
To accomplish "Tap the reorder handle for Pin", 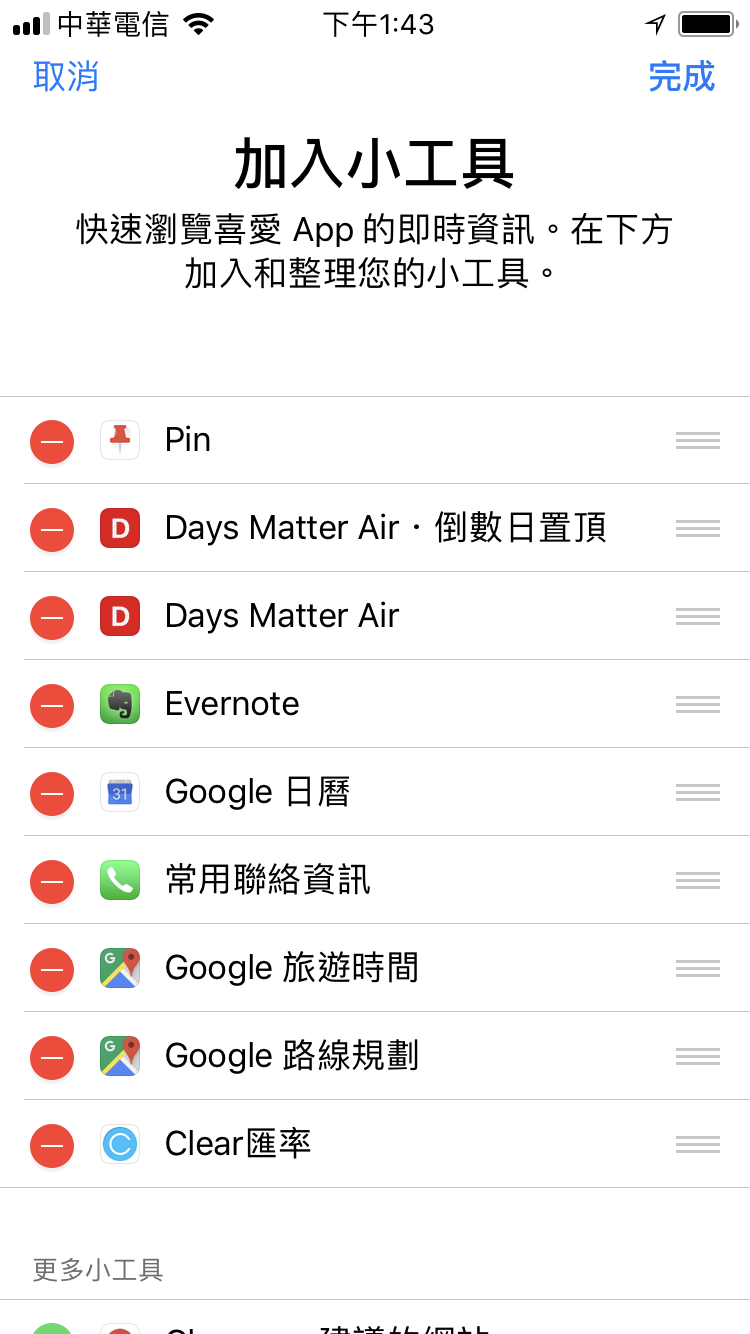I will tap(697, 440).
